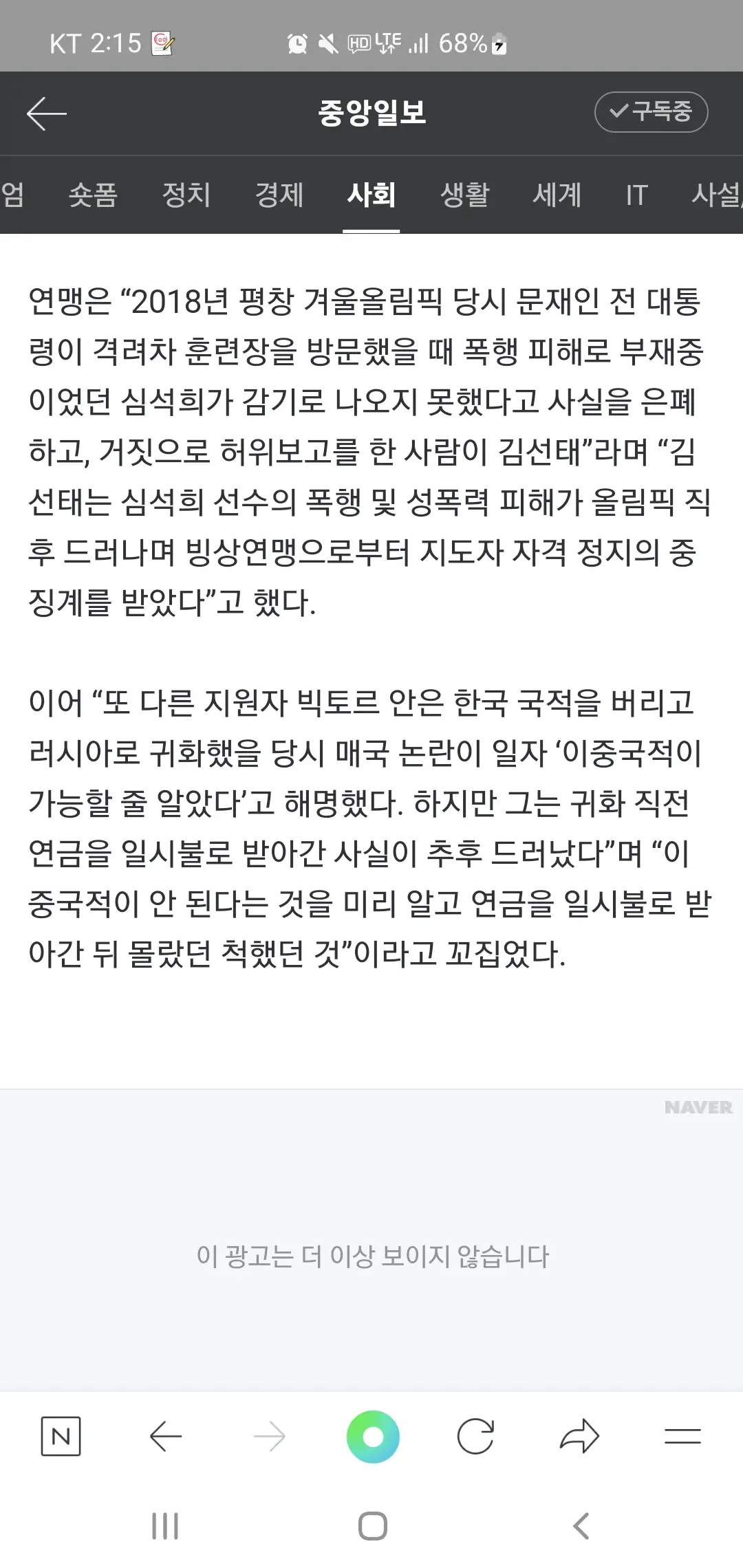Open the 세계 tab

pyautogui.click(x=557, y=195)
